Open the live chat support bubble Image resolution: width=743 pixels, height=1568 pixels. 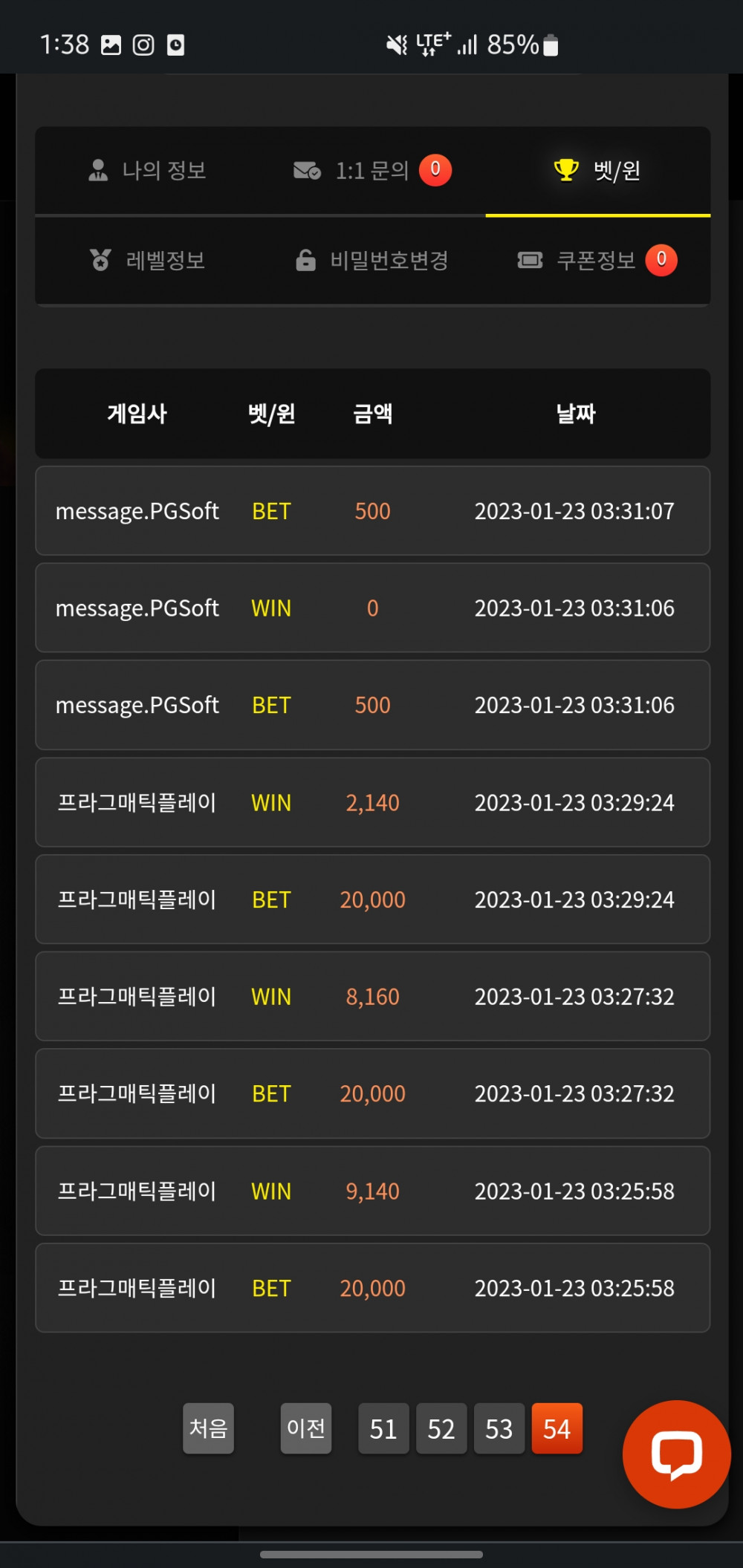click(676, 1454)
